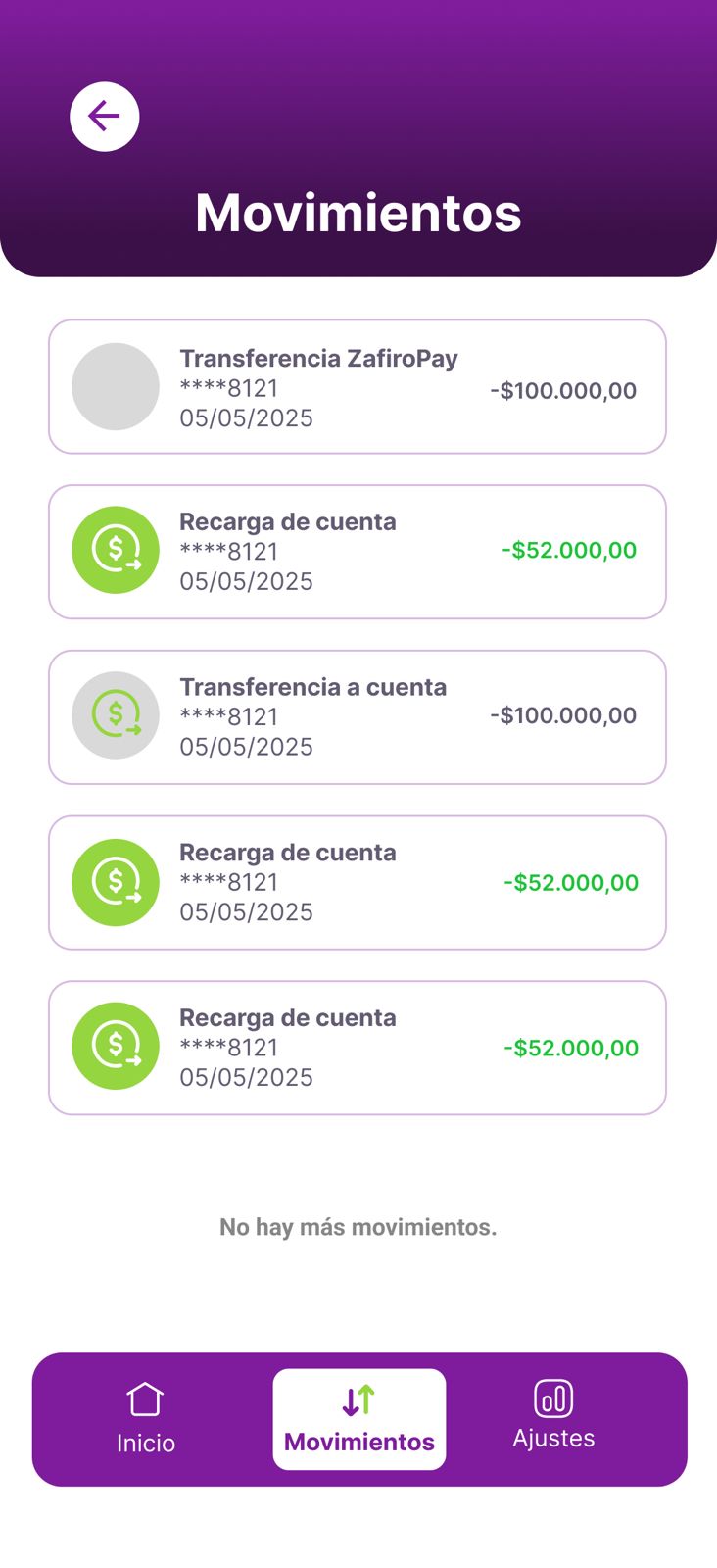Image resolution: width=717 pixels, height=1568 pixels.
Task: Tap the Movimientos screen title
Action: point(358,212)
